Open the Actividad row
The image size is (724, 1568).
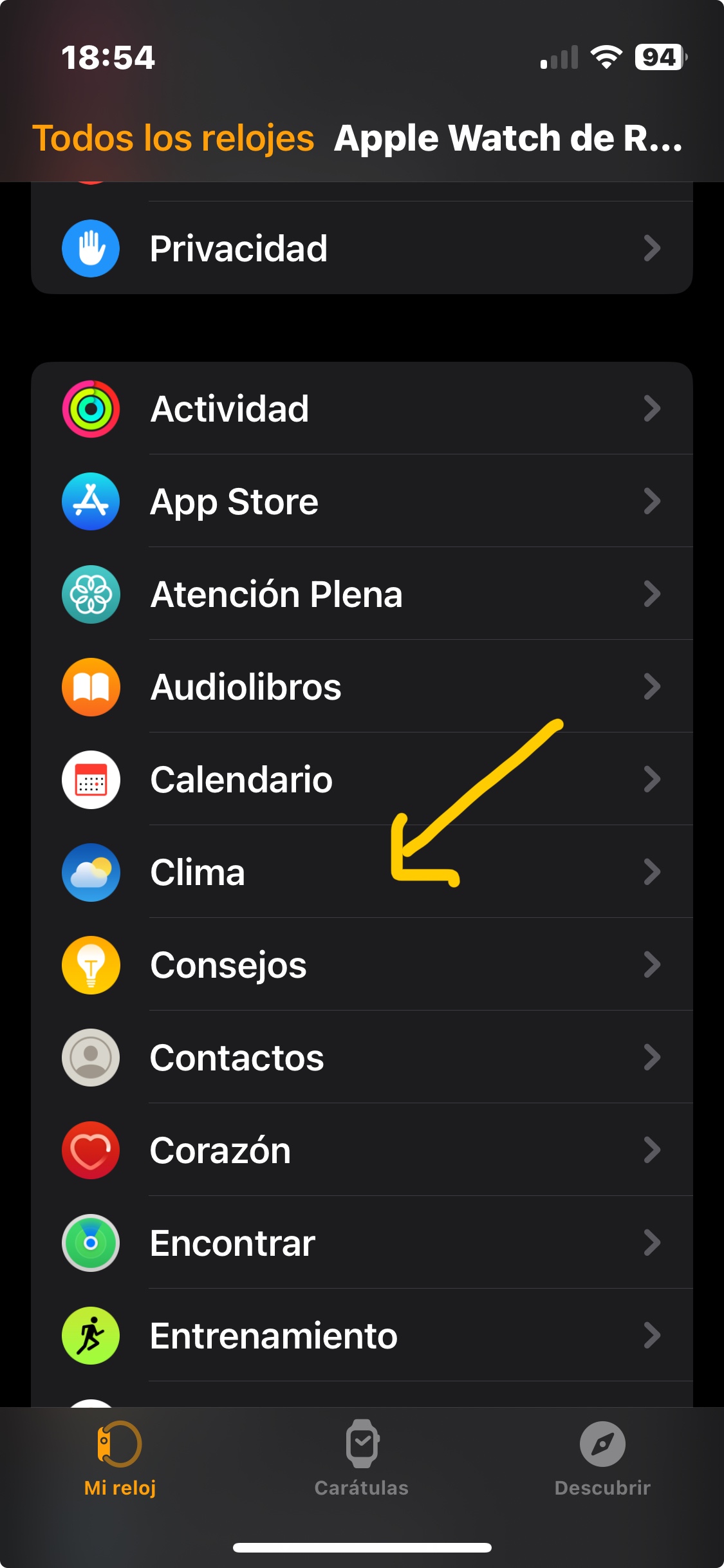[x=362, y=409]
